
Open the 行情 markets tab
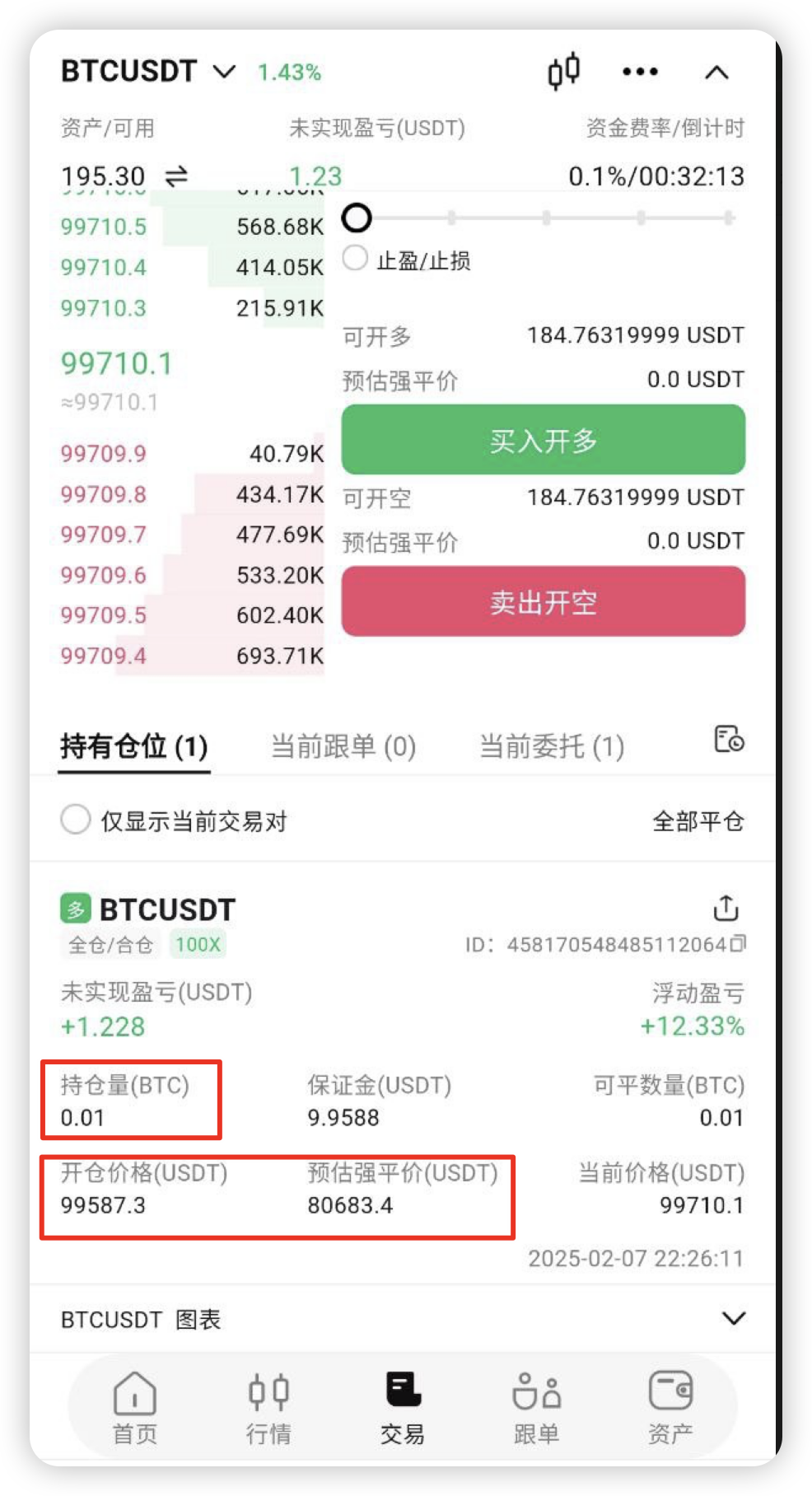(268, 1408)
